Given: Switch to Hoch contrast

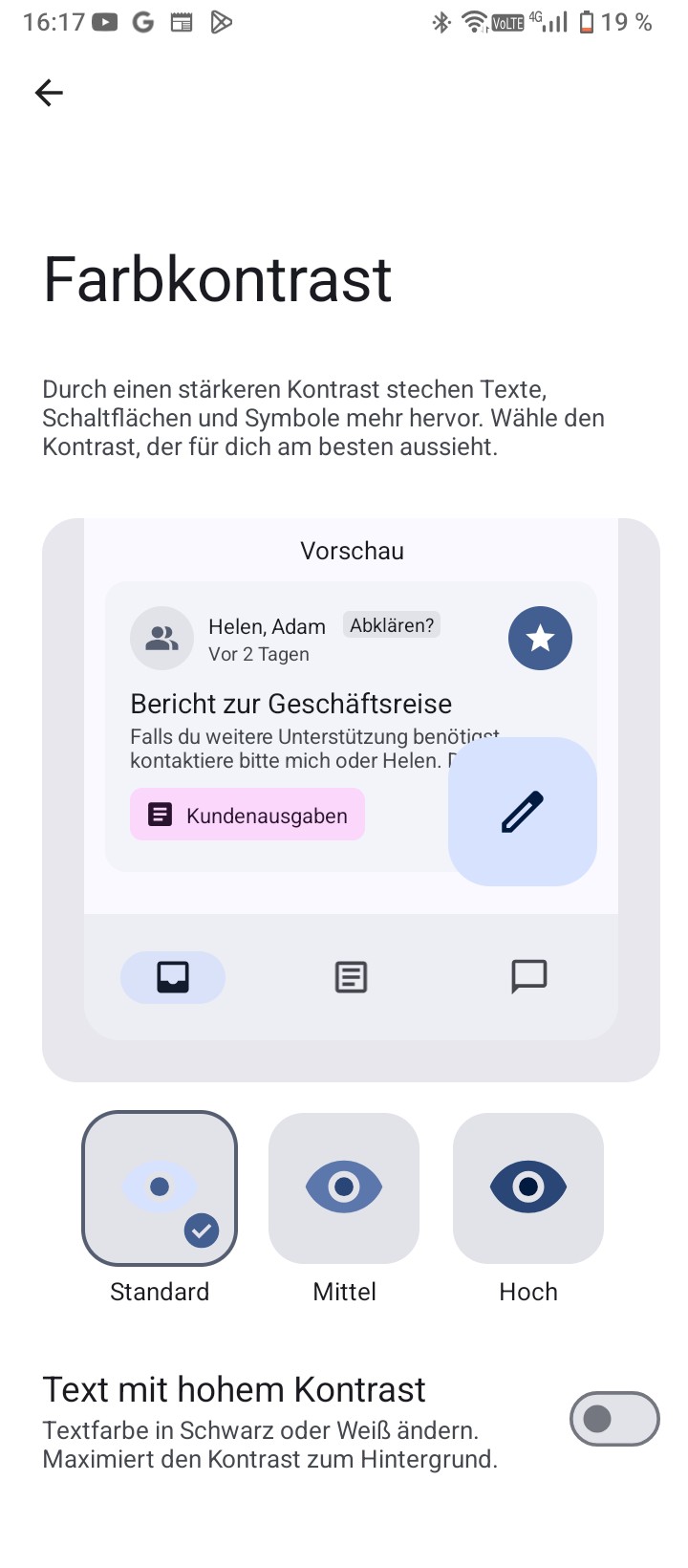Looking at the screenshot, I should 528,1188.
